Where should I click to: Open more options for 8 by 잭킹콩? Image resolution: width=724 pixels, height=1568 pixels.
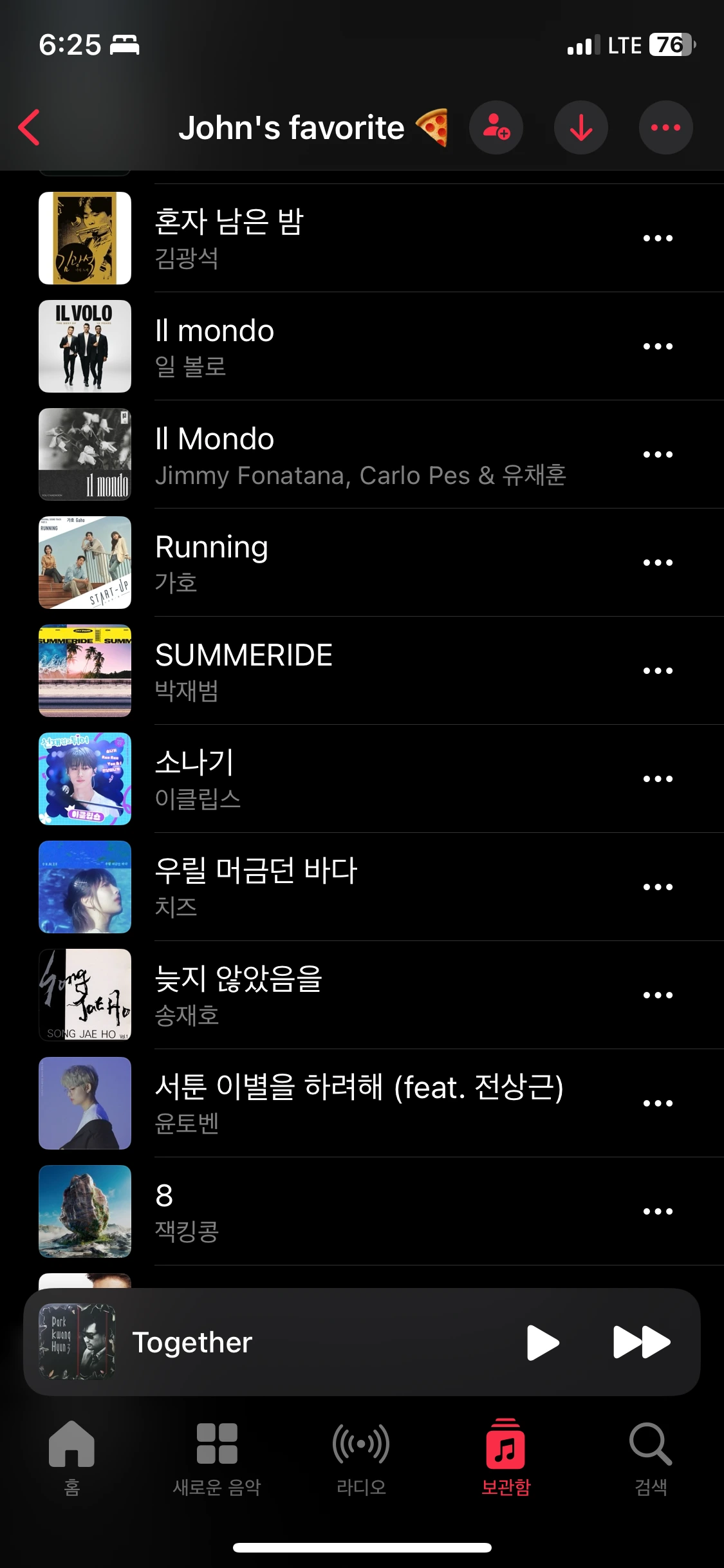coord(657,1211)
